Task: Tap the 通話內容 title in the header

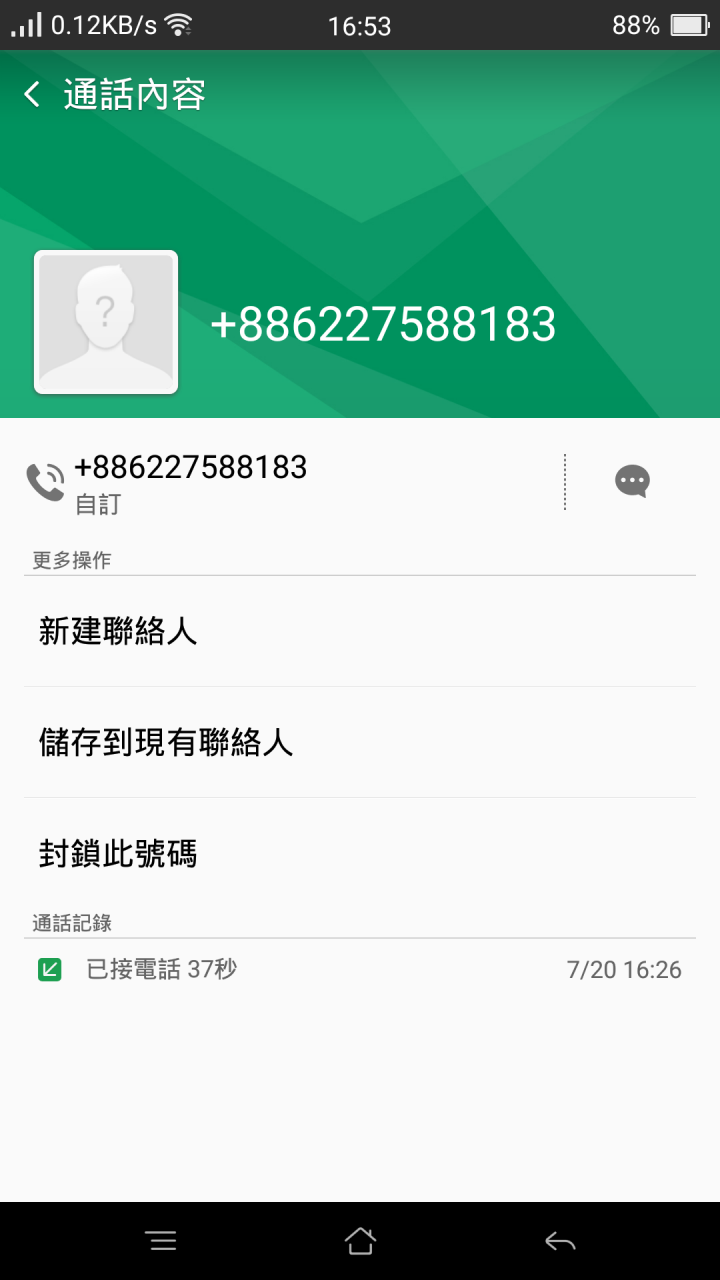Action: 135,94
